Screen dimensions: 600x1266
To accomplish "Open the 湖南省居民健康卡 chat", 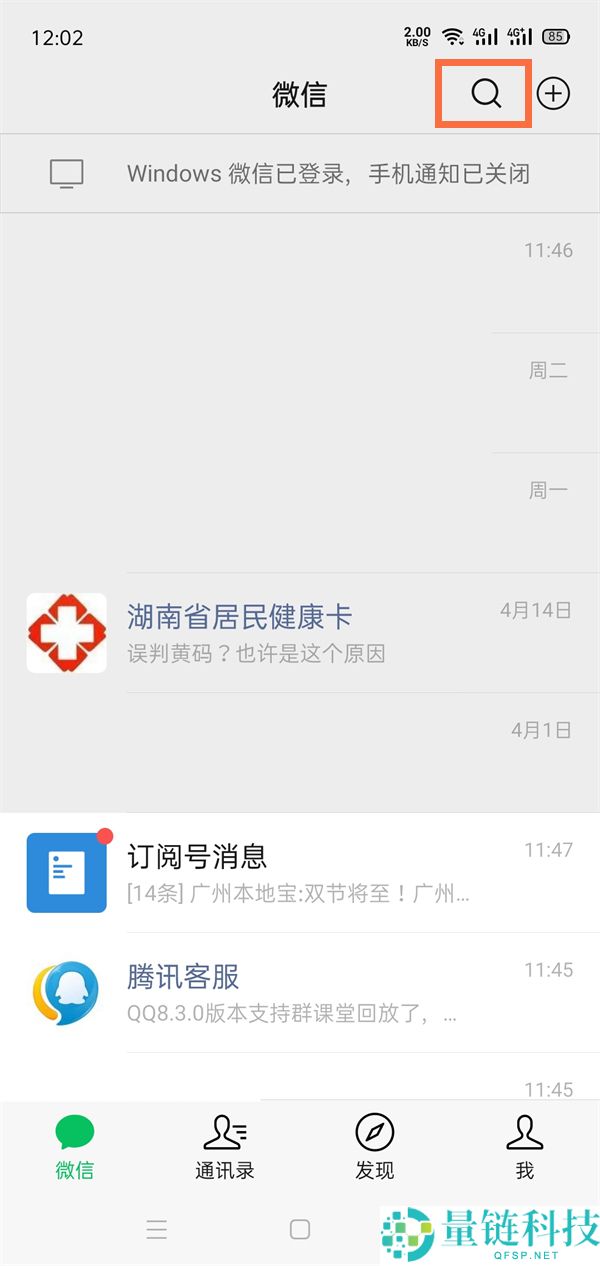I will click(x=300, y=632).
